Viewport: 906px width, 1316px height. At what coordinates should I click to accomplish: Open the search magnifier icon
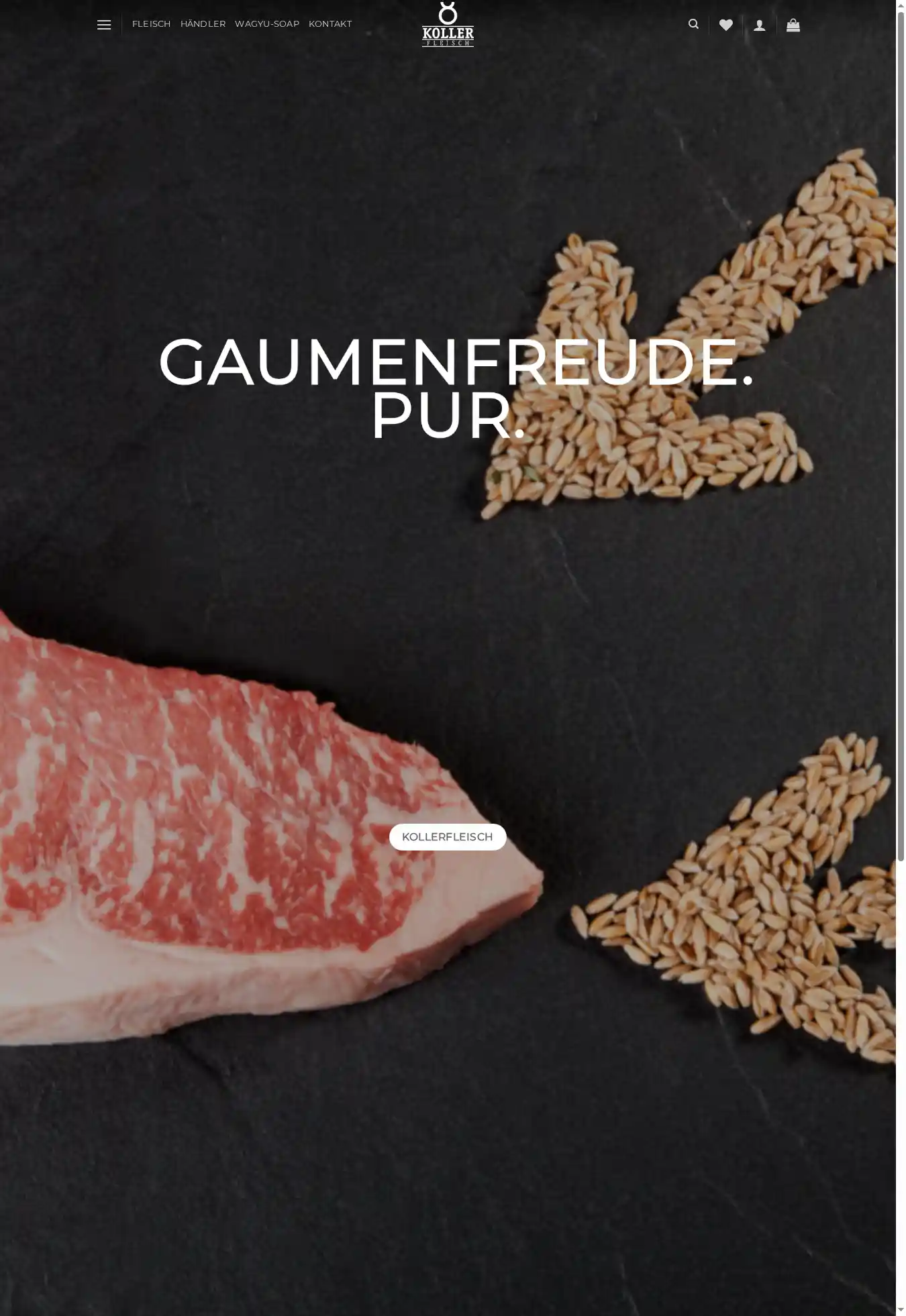(x=693, y=25)
